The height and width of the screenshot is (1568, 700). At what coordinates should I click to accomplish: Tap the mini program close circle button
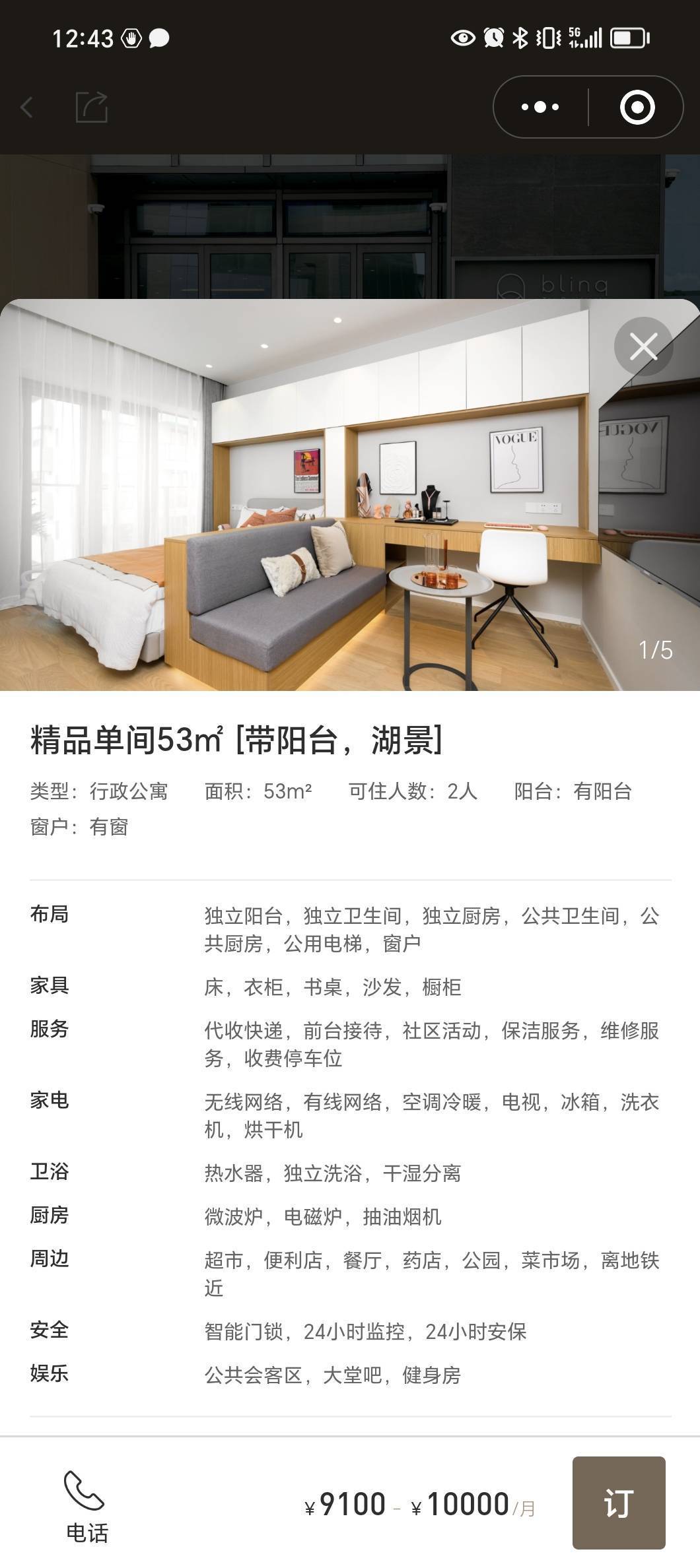point(637,107)
